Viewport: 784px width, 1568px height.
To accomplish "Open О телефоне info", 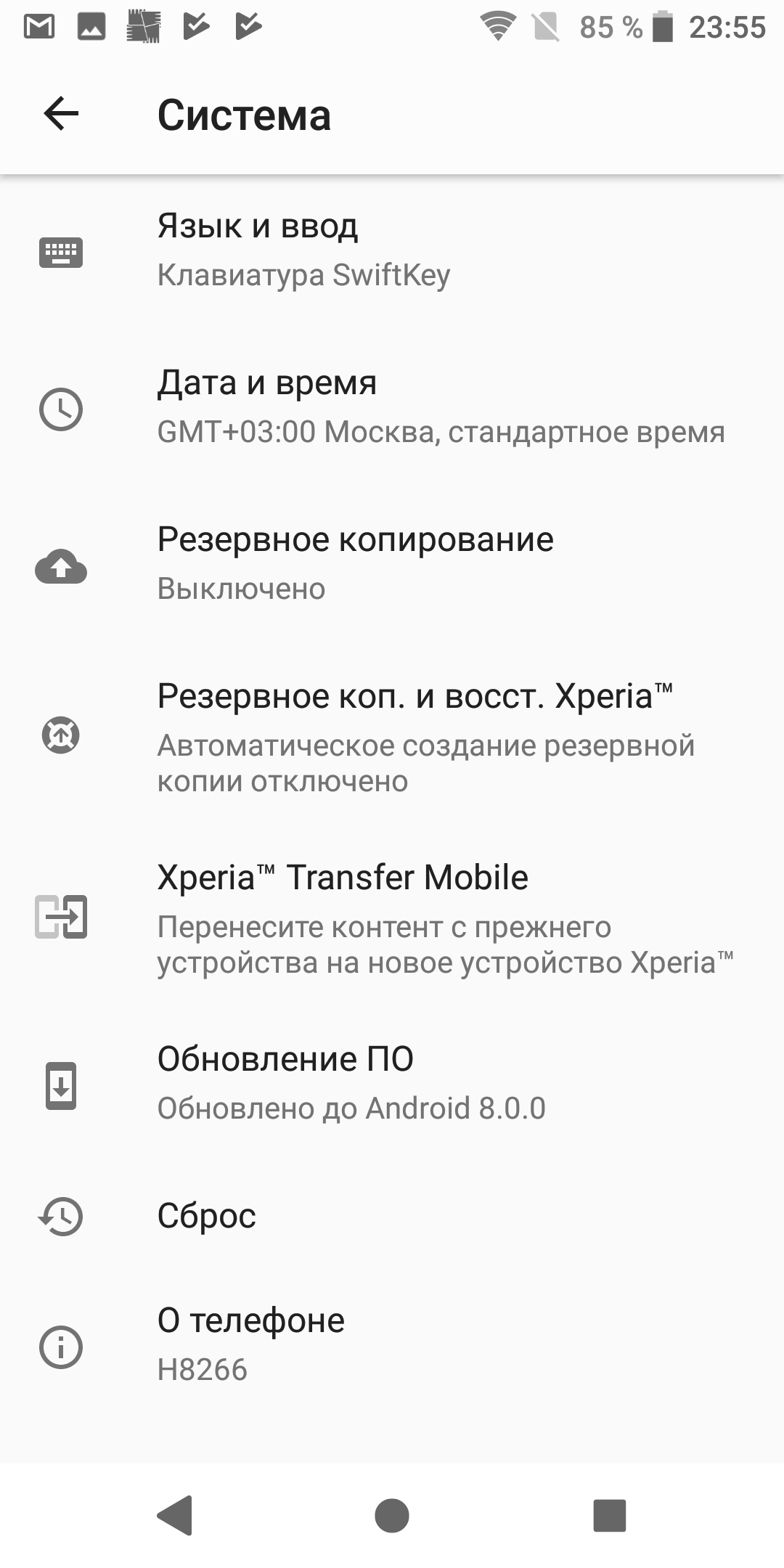I will tap(392, 1345).
